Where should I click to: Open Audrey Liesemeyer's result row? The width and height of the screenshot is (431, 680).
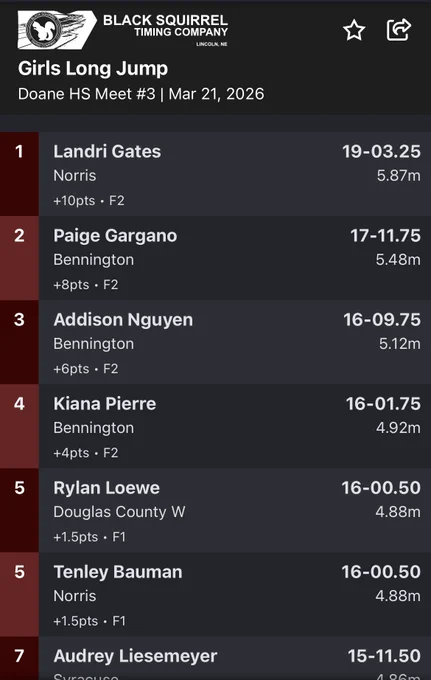point(216,658)
